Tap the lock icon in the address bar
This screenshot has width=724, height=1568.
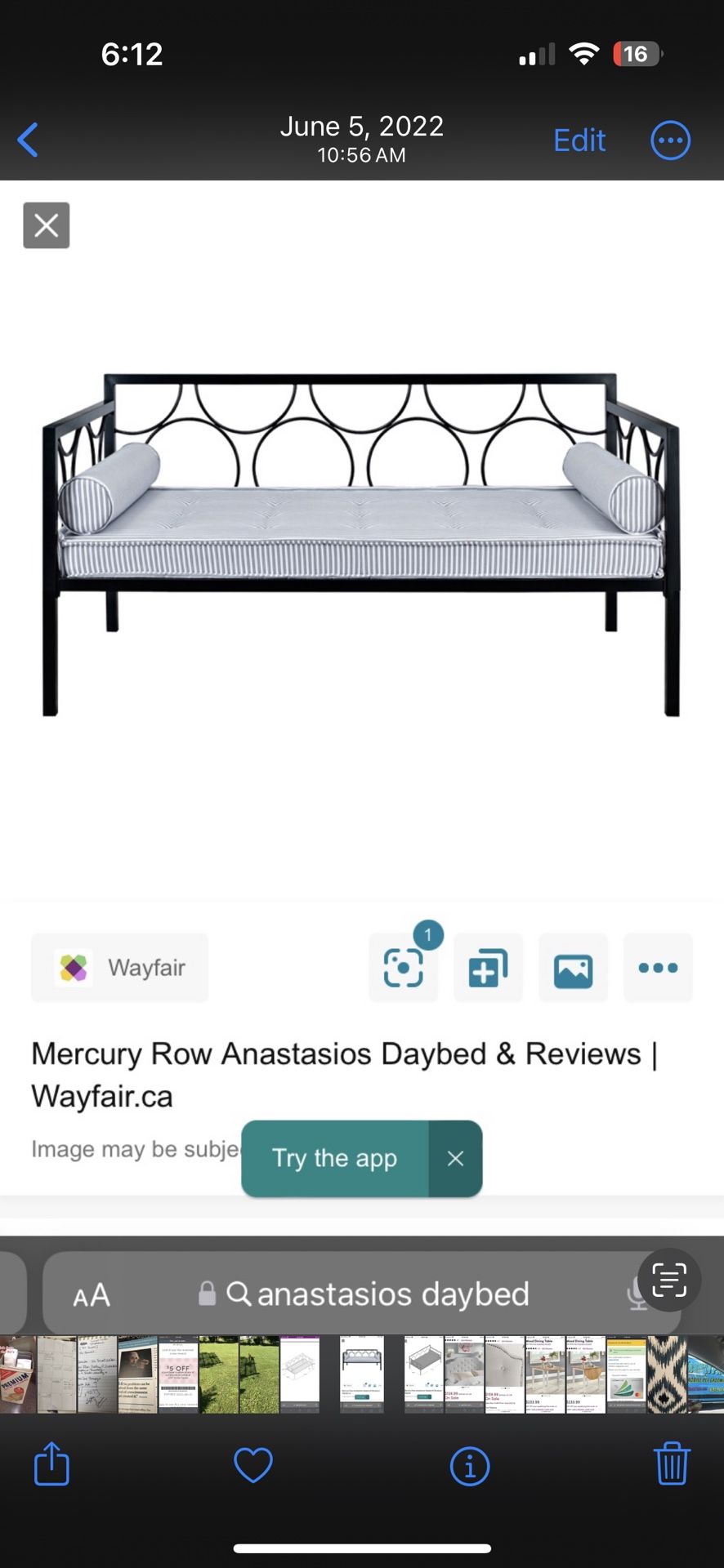(207, 1293)
